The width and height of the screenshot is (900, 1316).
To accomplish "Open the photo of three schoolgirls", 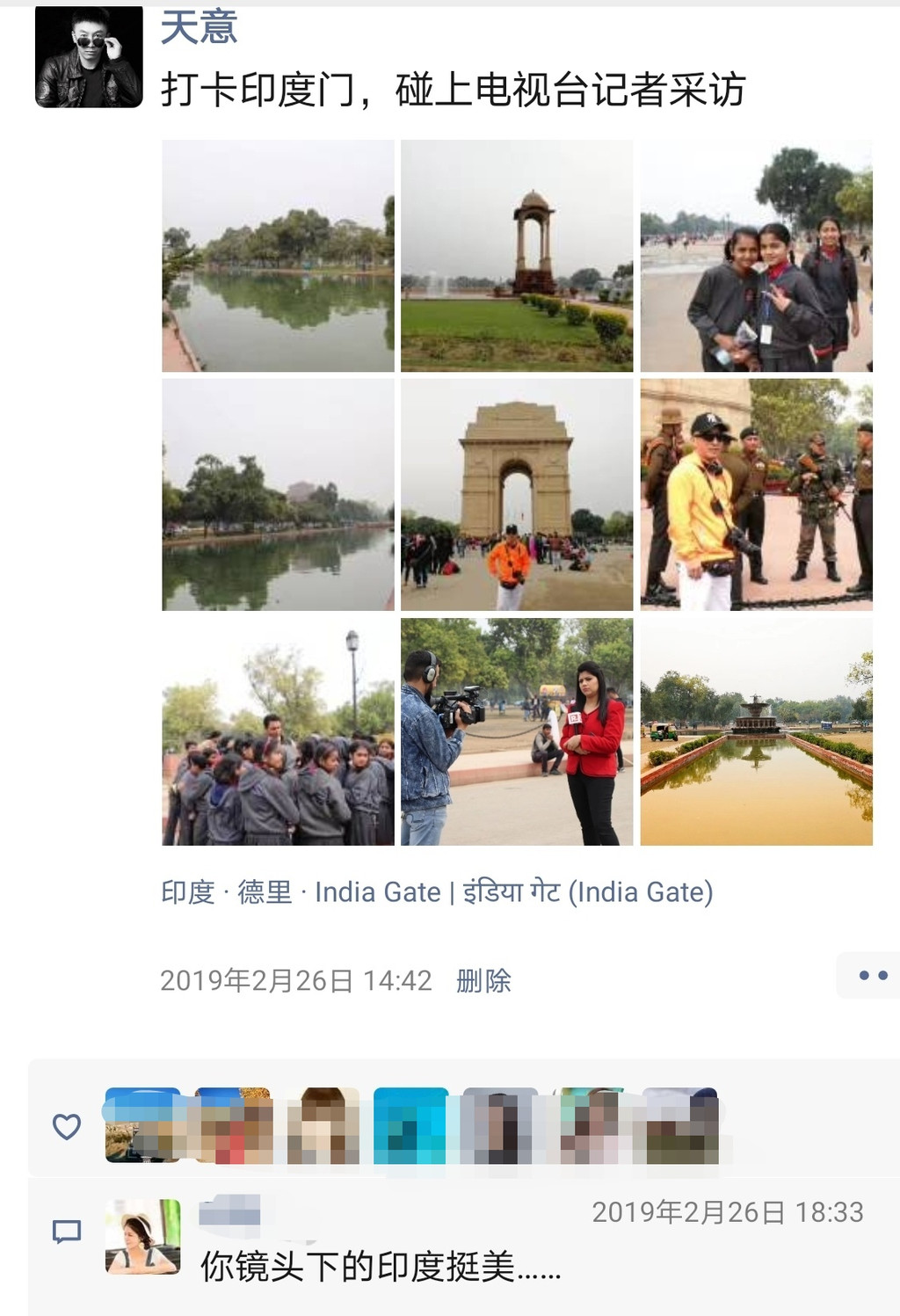I will (x=756, y=256).
